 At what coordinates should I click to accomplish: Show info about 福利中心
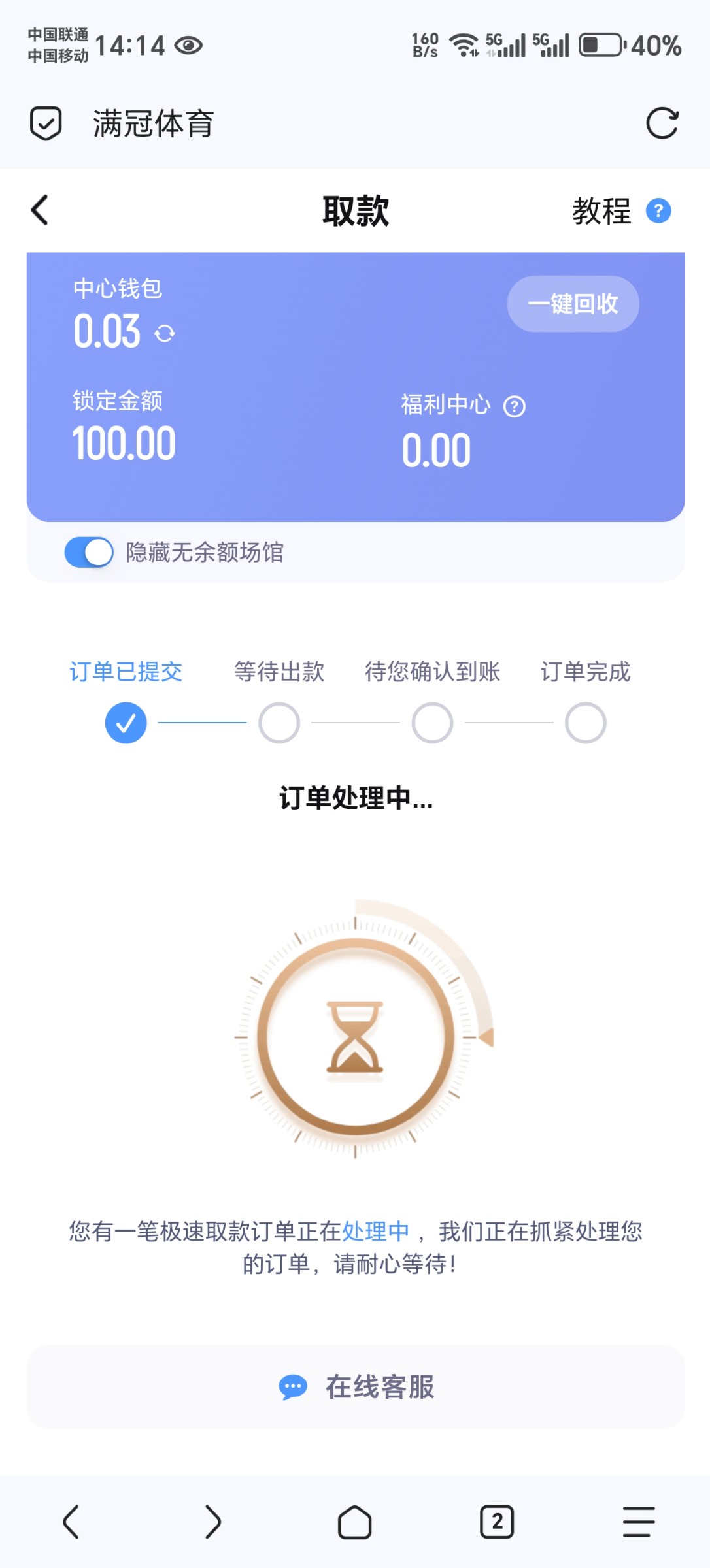[515, 406]
